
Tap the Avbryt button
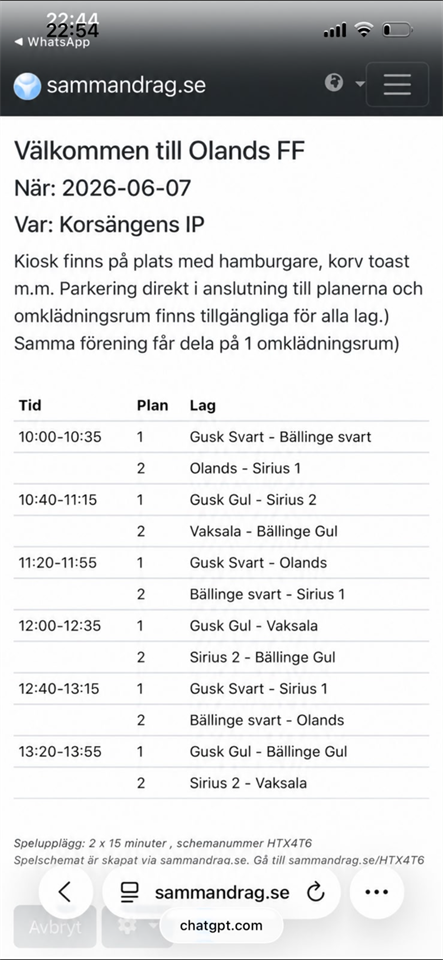(x=54, y=926)
